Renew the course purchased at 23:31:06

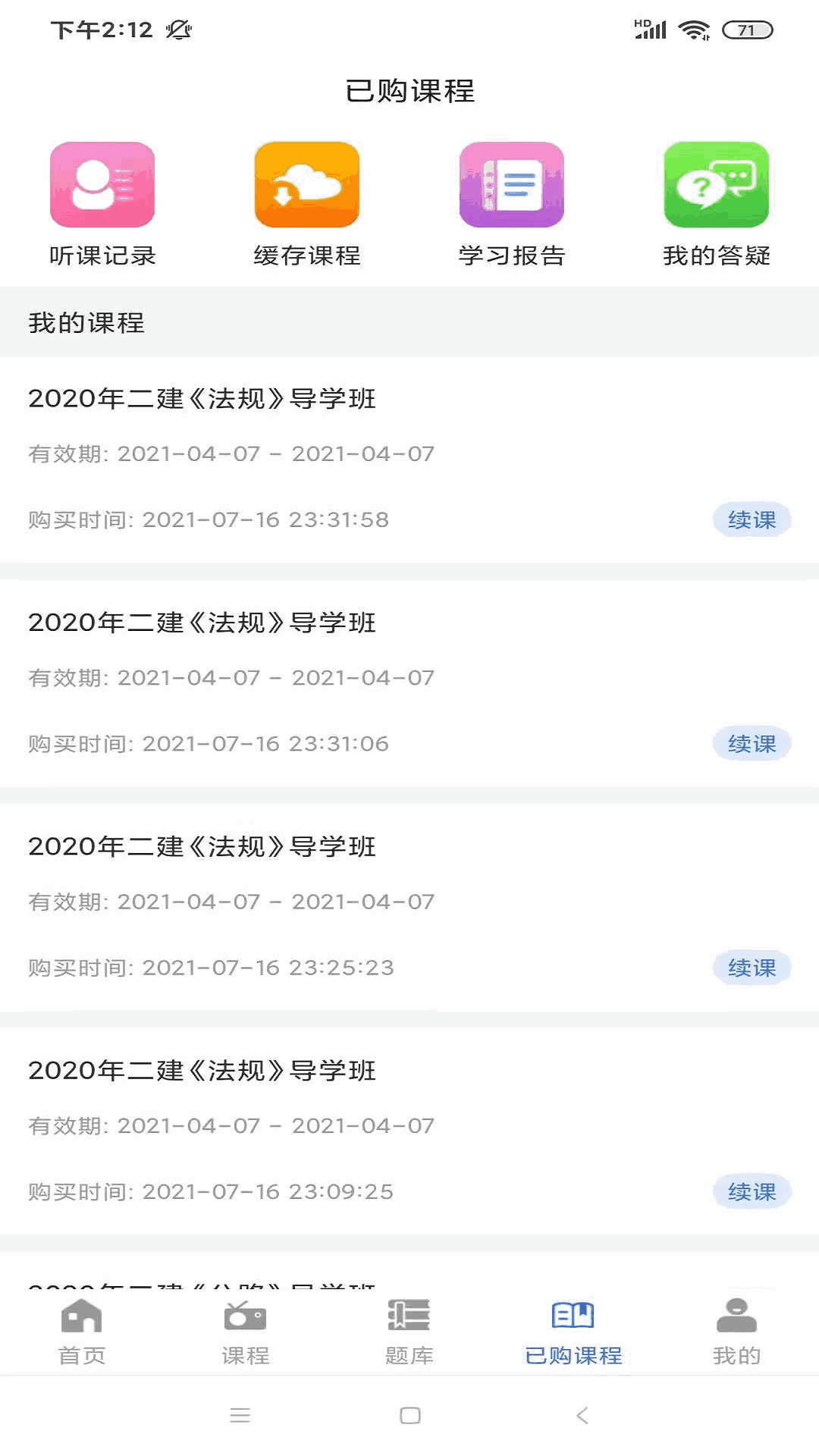tap(752, 744)
